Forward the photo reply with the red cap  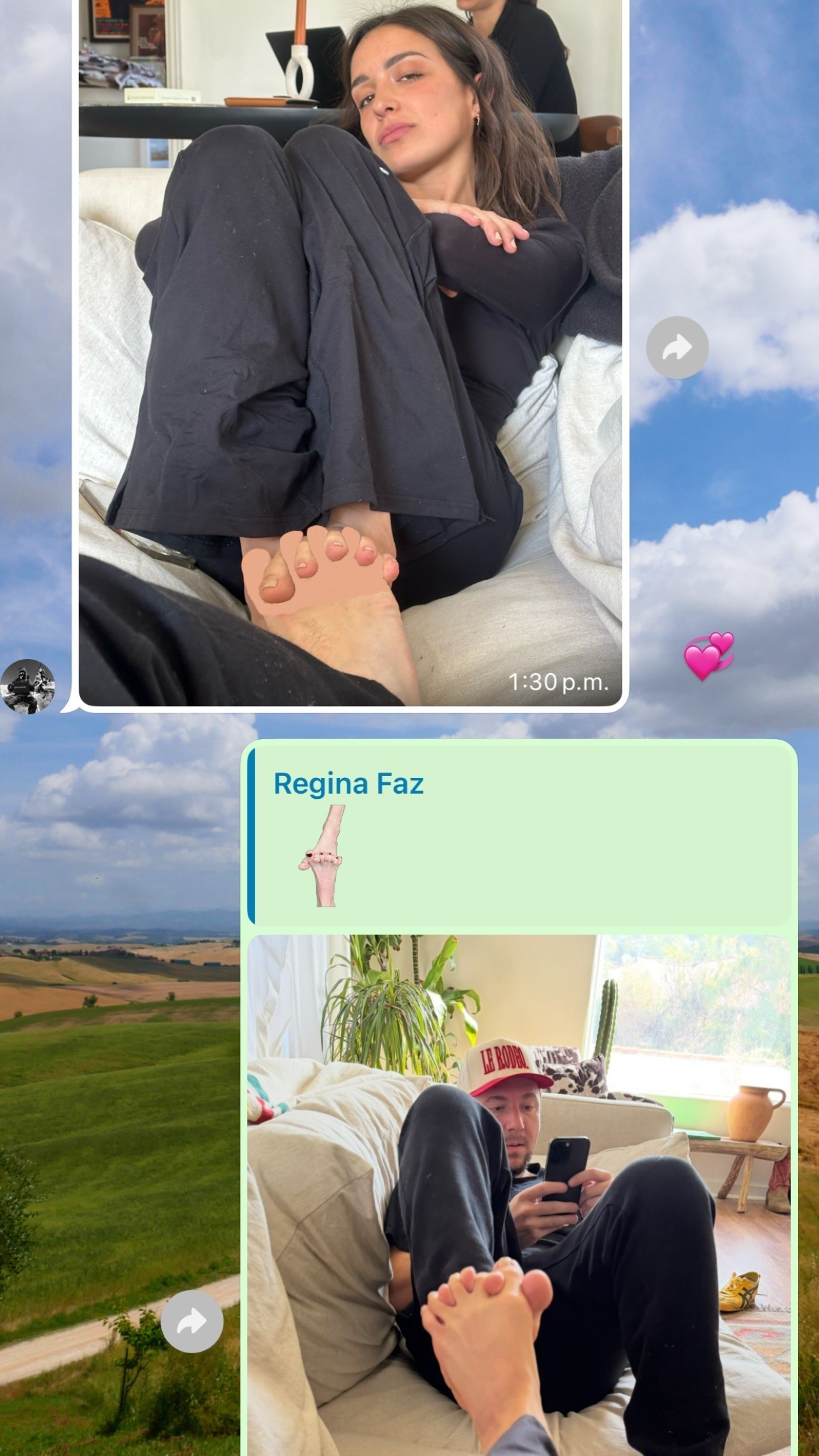[192, 1321]
